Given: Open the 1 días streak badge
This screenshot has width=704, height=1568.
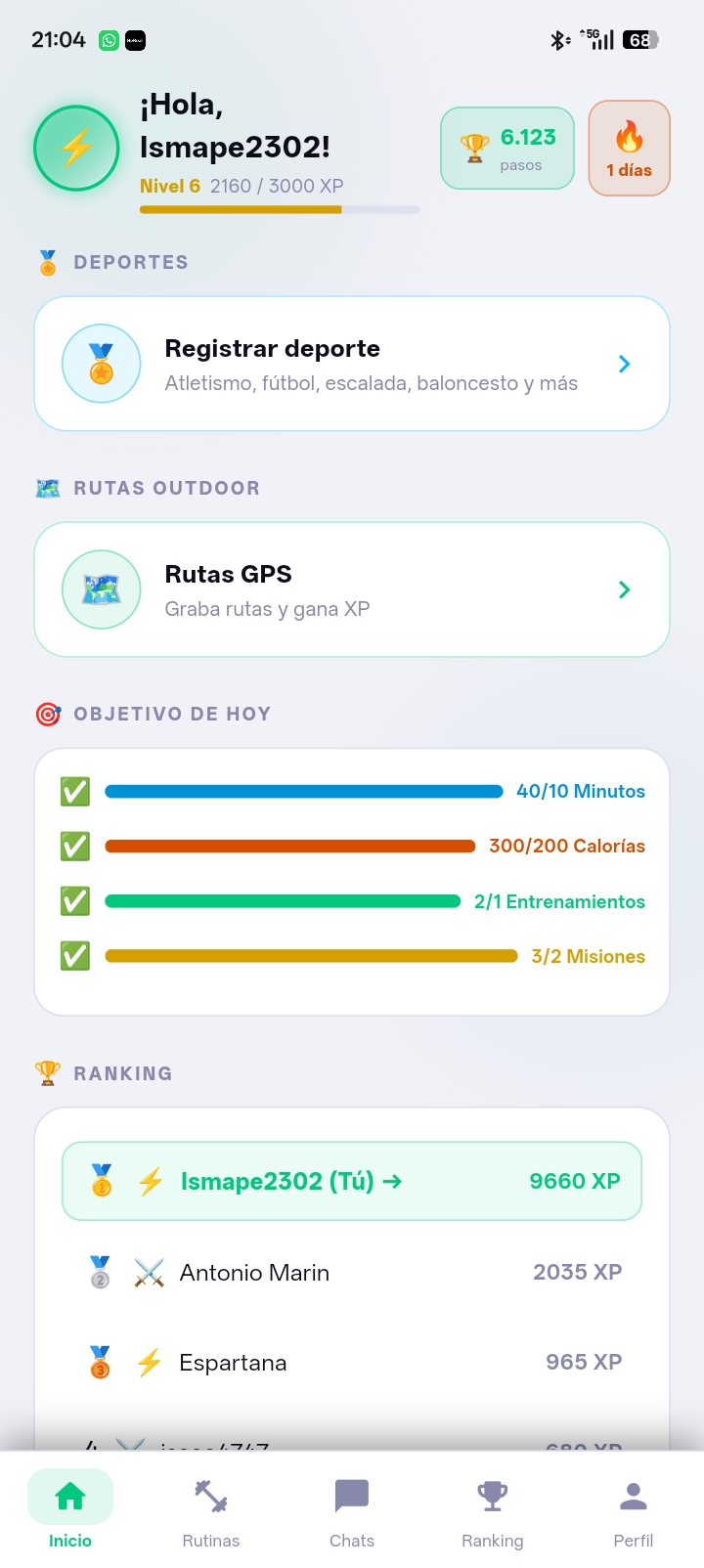Looking at the screenshot, I should pos(629,149).
